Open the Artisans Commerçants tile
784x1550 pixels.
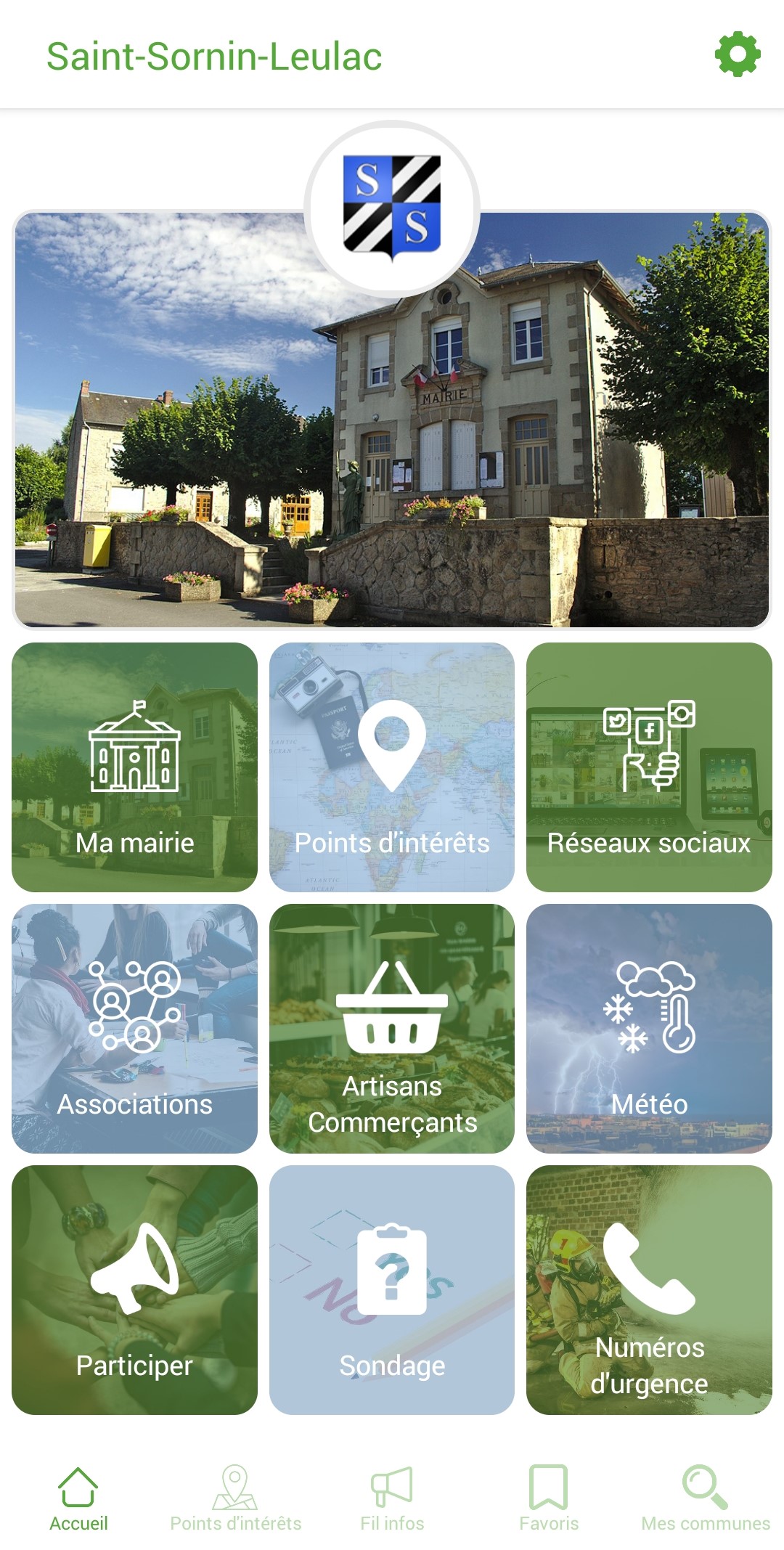tap(392, 1028)
